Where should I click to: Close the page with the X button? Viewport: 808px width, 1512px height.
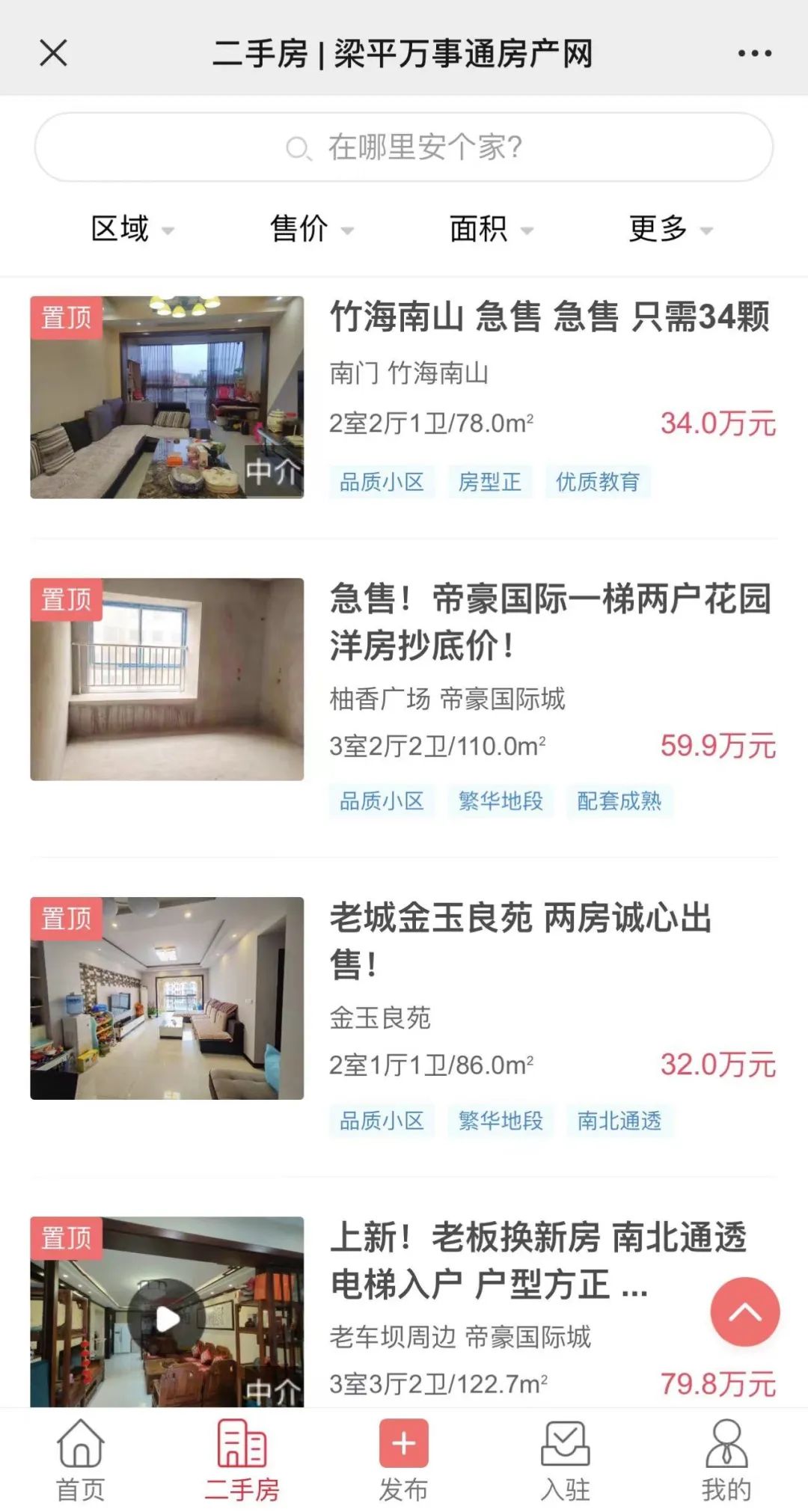point(53,53)
